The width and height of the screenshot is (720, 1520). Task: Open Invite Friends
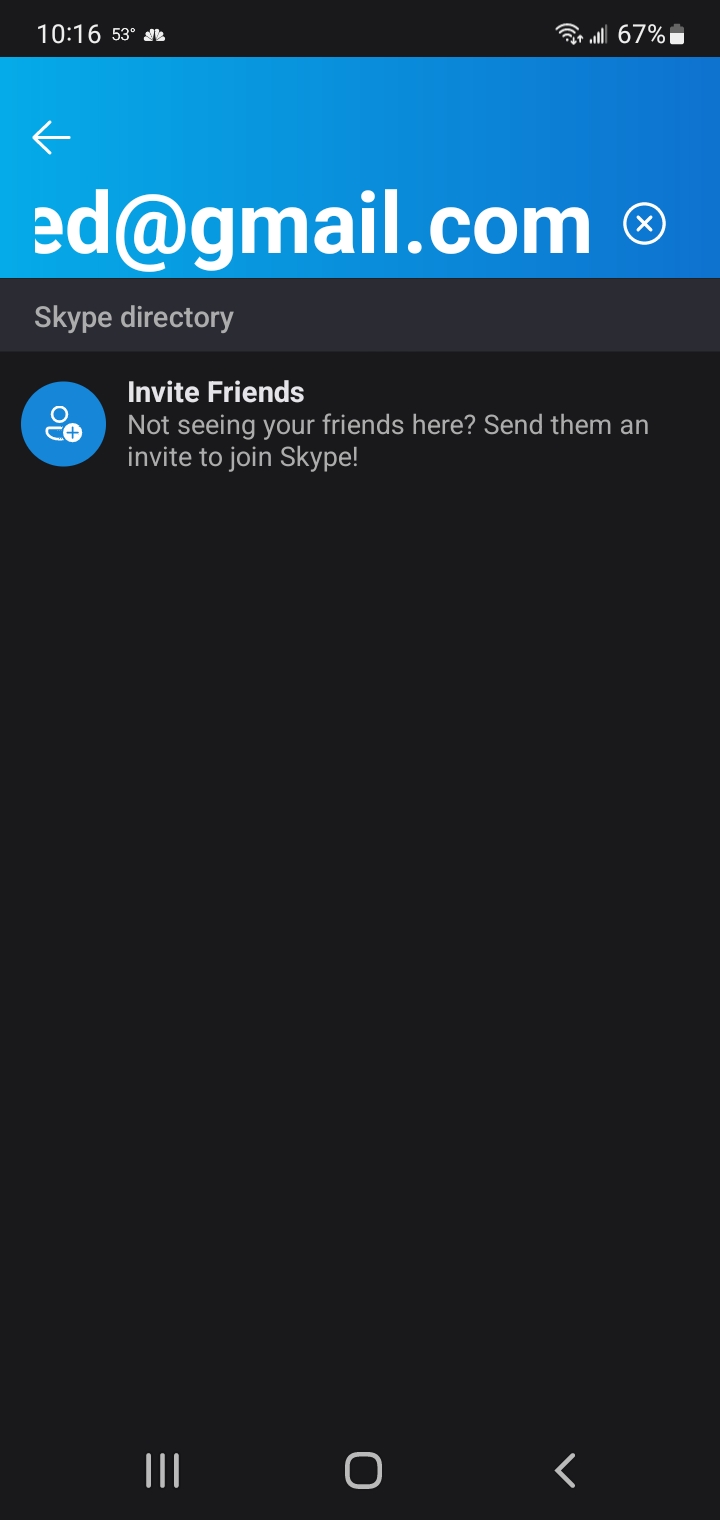tap(360, 424)
